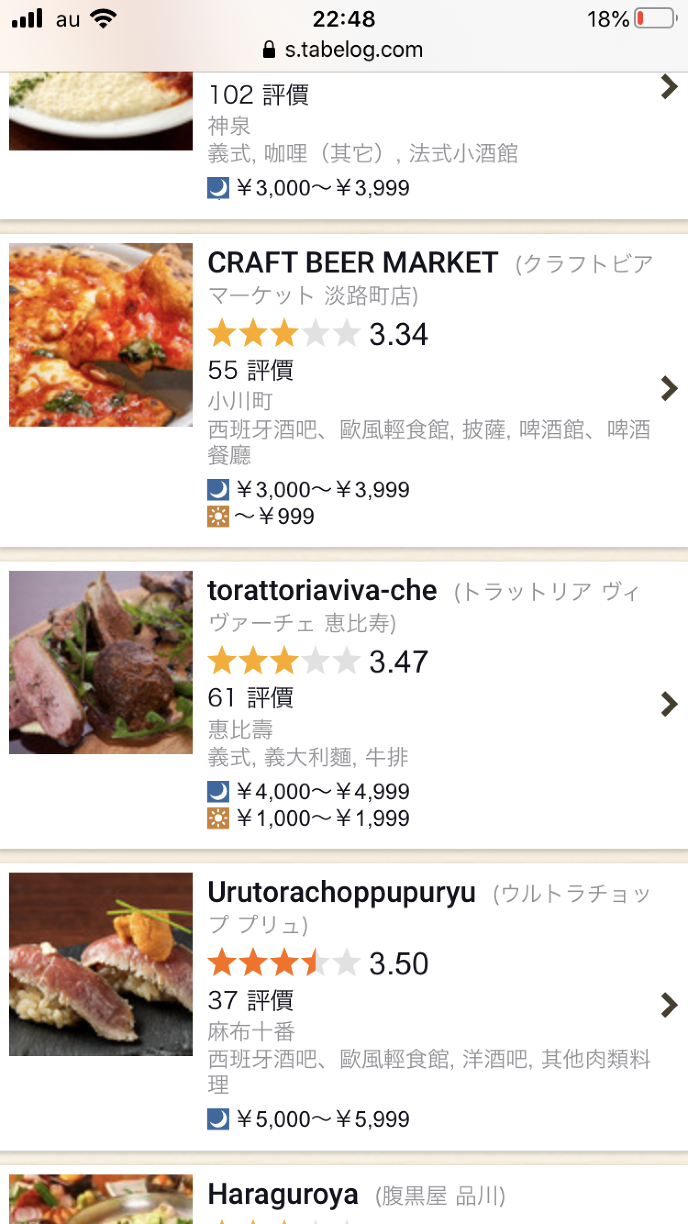The height and width of the screenshot is (1224, 688).
Task: View the CRAFT BEER MARKET pizza photo
Action: point(101,335)
